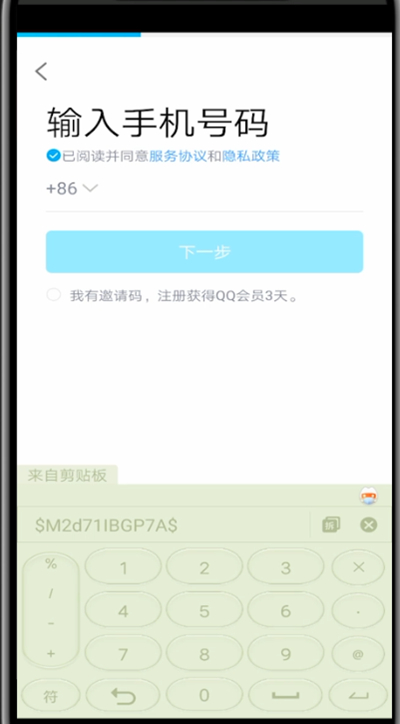Hit the keyboard backspace key
The image size is (400, 724).
point(358,567)
